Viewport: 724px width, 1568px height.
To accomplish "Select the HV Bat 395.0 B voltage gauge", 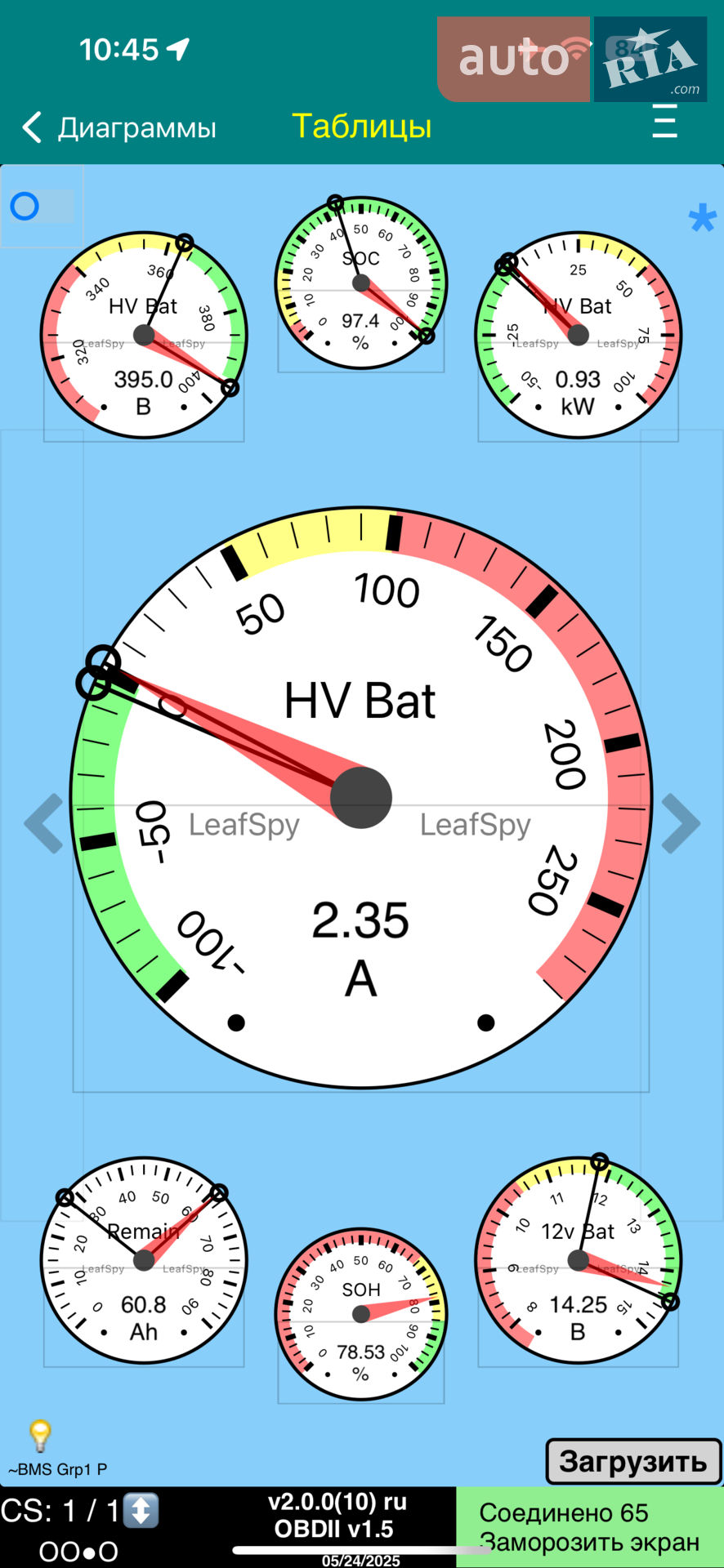I will (x=144, y=335).
